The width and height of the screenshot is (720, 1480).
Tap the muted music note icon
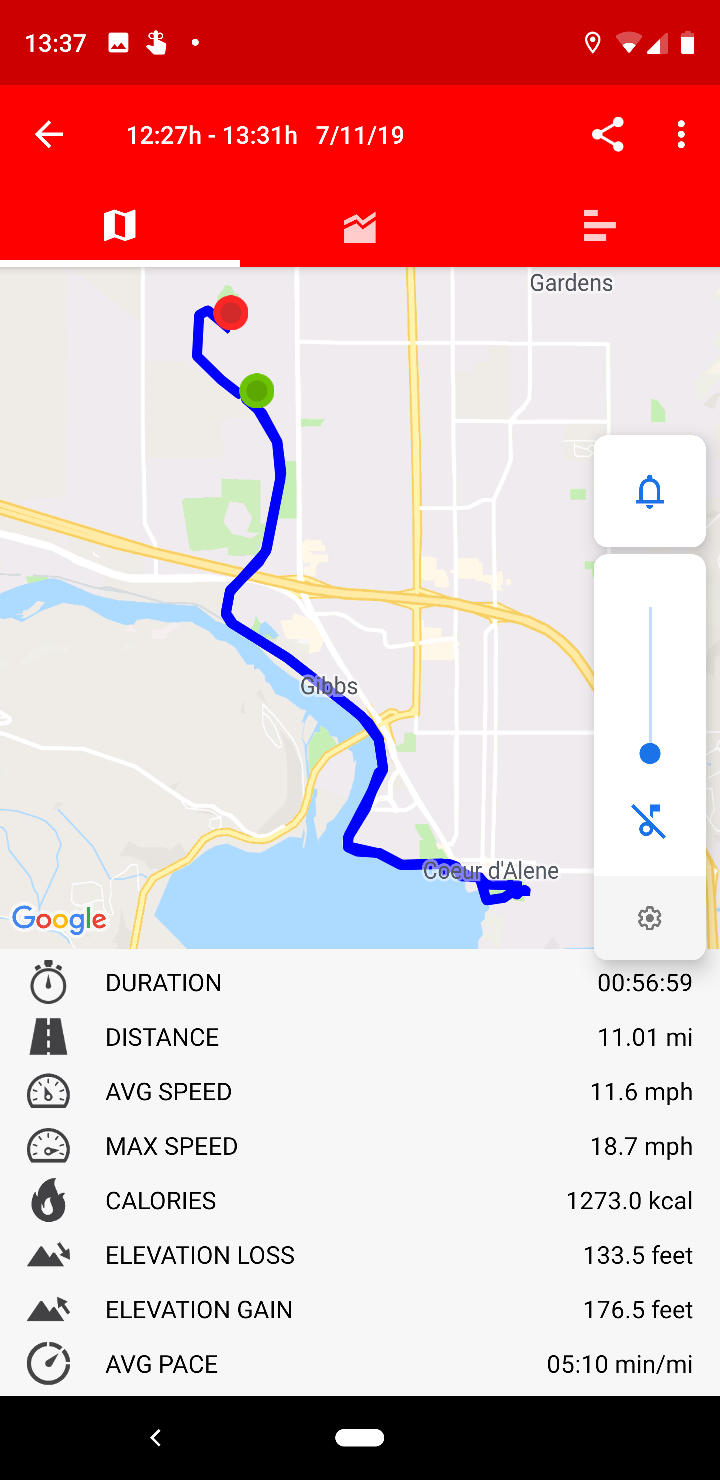(650, 821)
